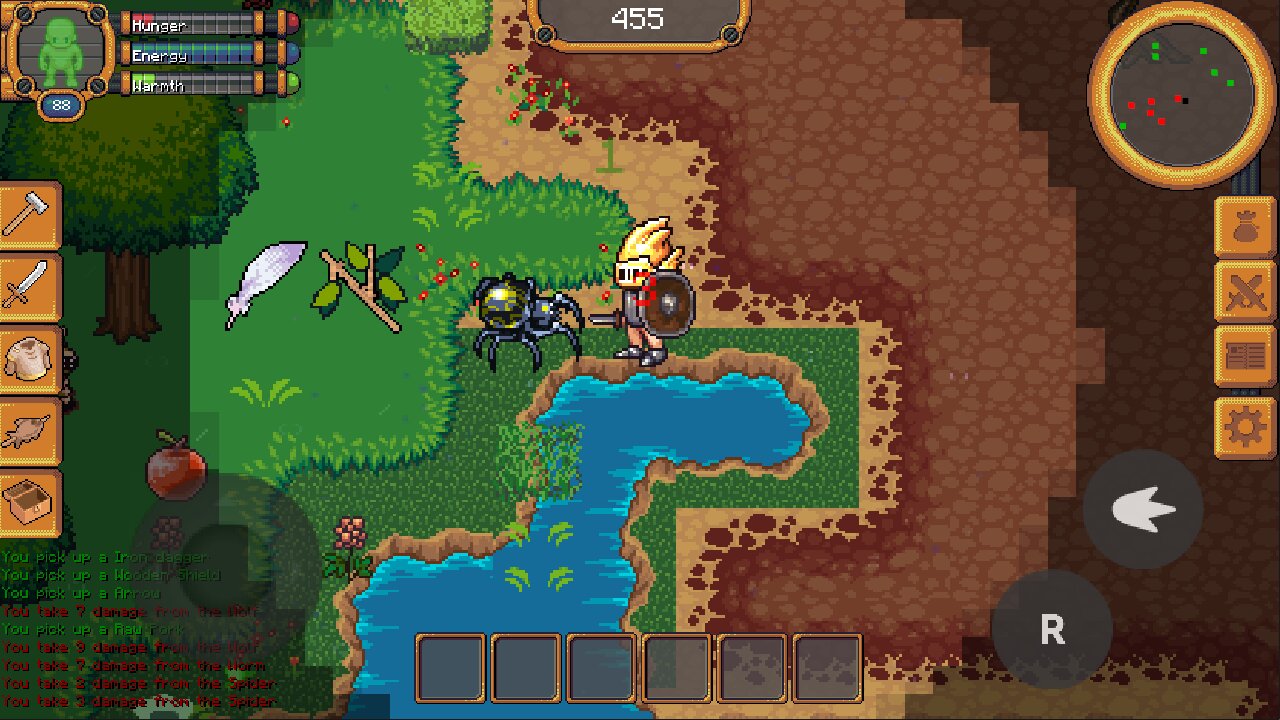This screenshot has width=1280, height=720.
Task: Select the first hotbar slot
Action: (450, 668)
